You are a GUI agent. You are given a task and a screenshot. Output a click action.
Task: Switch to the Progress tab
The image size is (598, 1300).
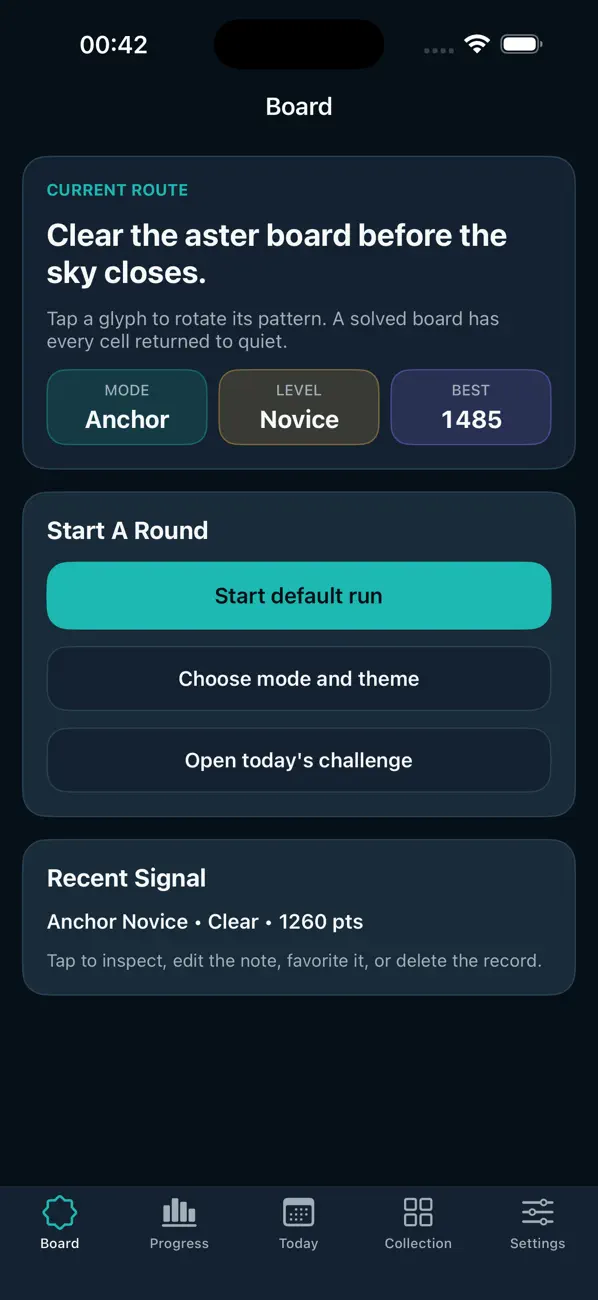point(179,1223)
